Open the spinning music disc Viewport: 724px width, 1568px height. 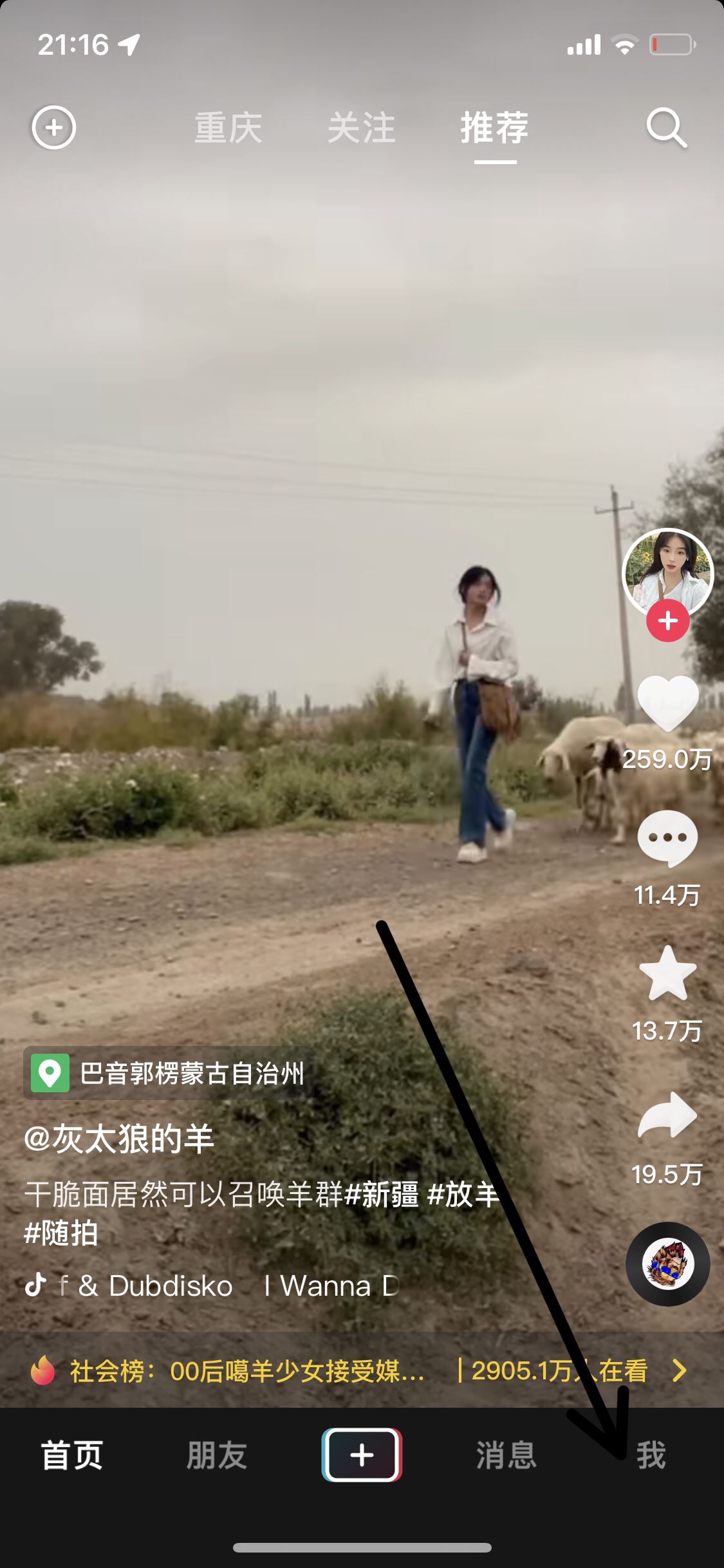pyautogui.click(x=668, y=1264)
